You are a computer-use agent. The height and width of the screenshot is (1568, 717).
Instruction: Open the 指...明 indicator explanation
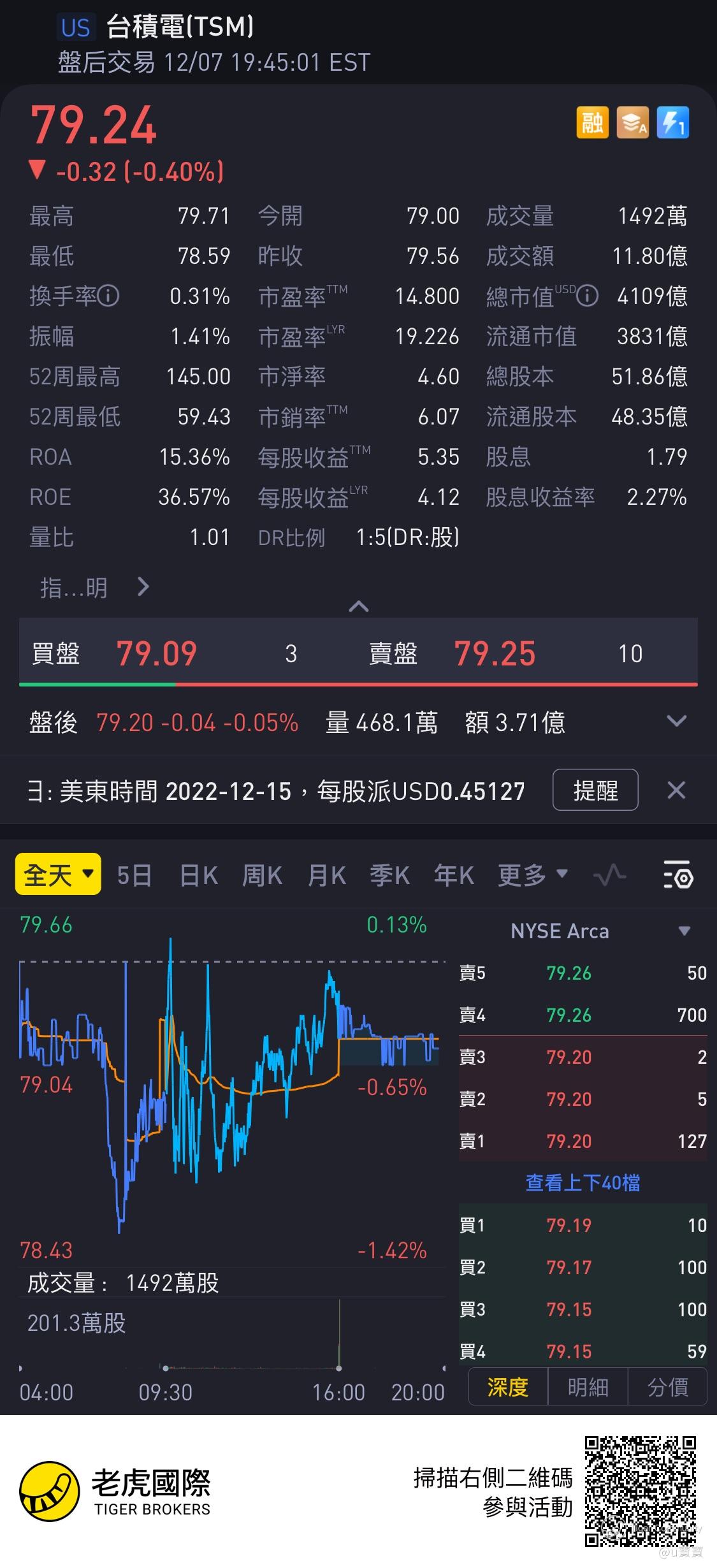[x=94, y=587]
